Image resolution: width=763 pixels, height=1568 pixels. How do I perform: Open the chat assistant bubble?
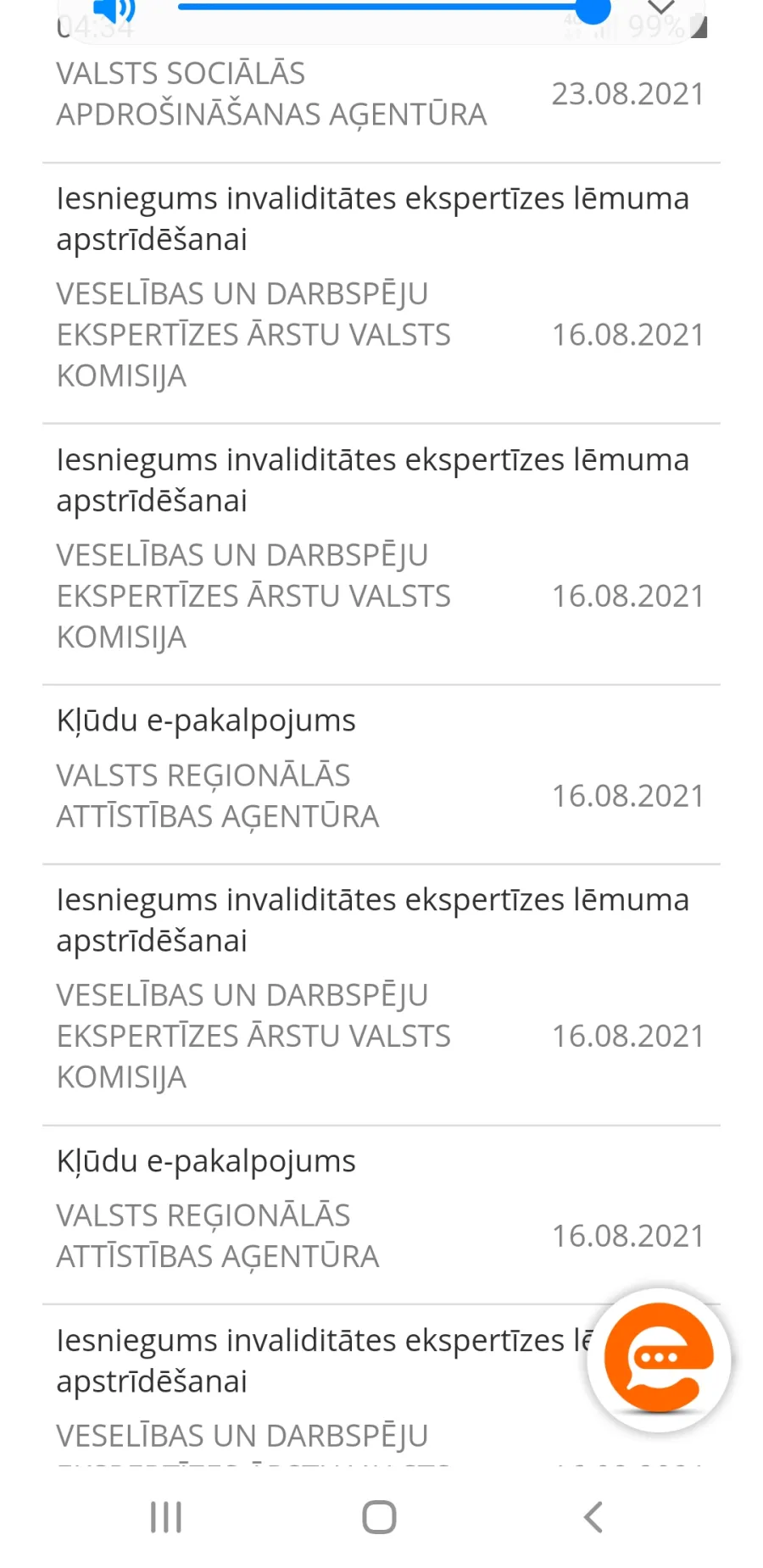pos(659,1359)
